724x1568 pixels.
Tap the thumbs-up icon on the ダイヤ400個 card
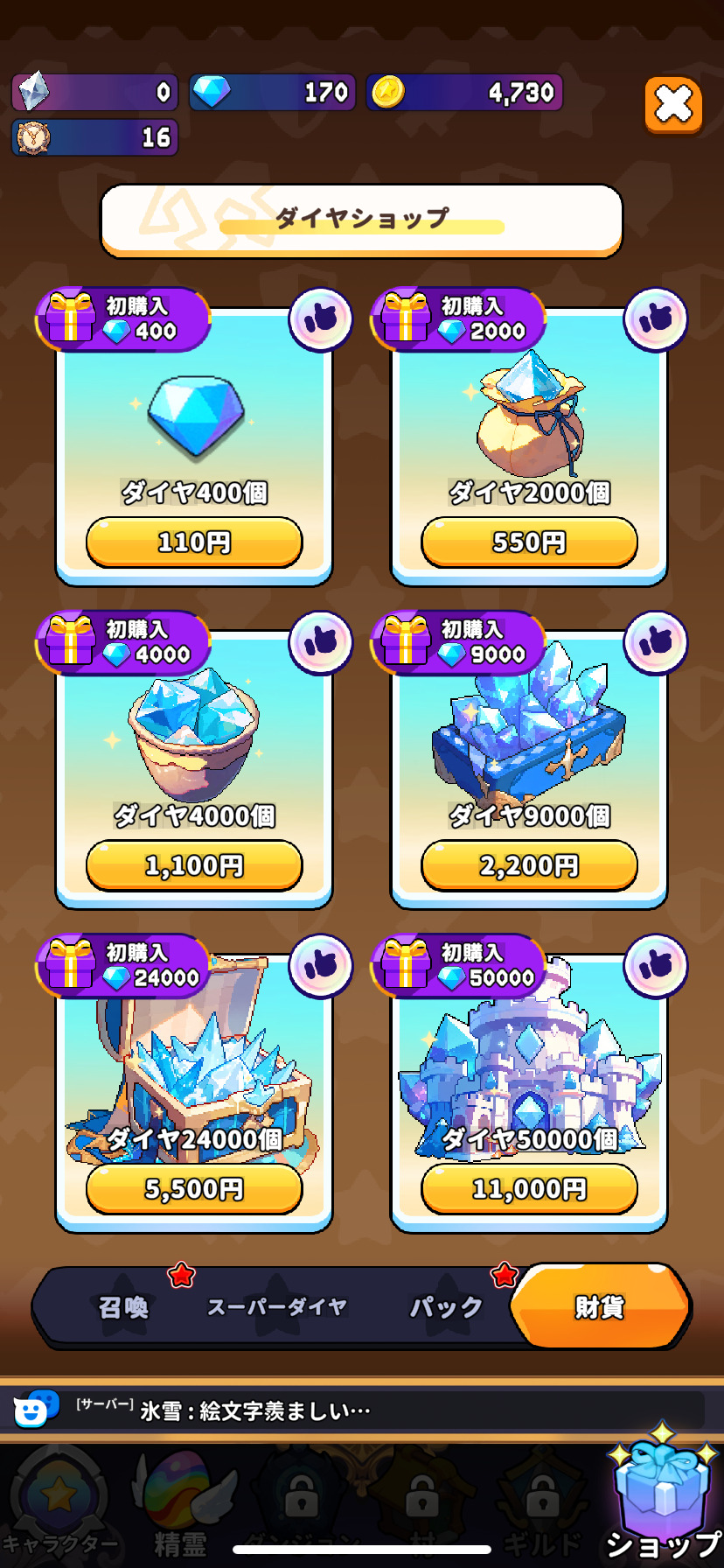pyautogui.click(x=321, y=319)
